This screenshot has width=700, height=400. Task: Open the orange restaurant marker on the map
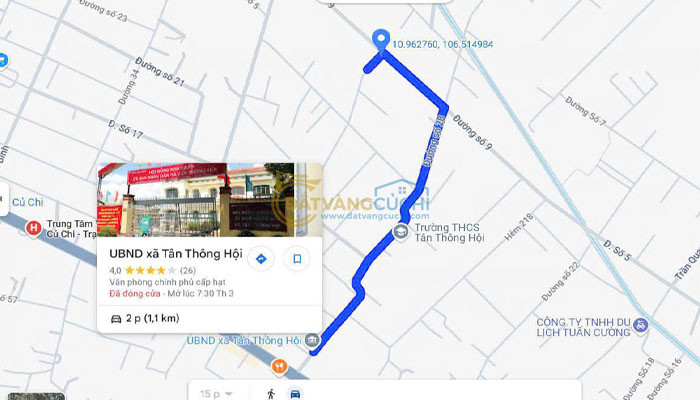pos(279,366)
